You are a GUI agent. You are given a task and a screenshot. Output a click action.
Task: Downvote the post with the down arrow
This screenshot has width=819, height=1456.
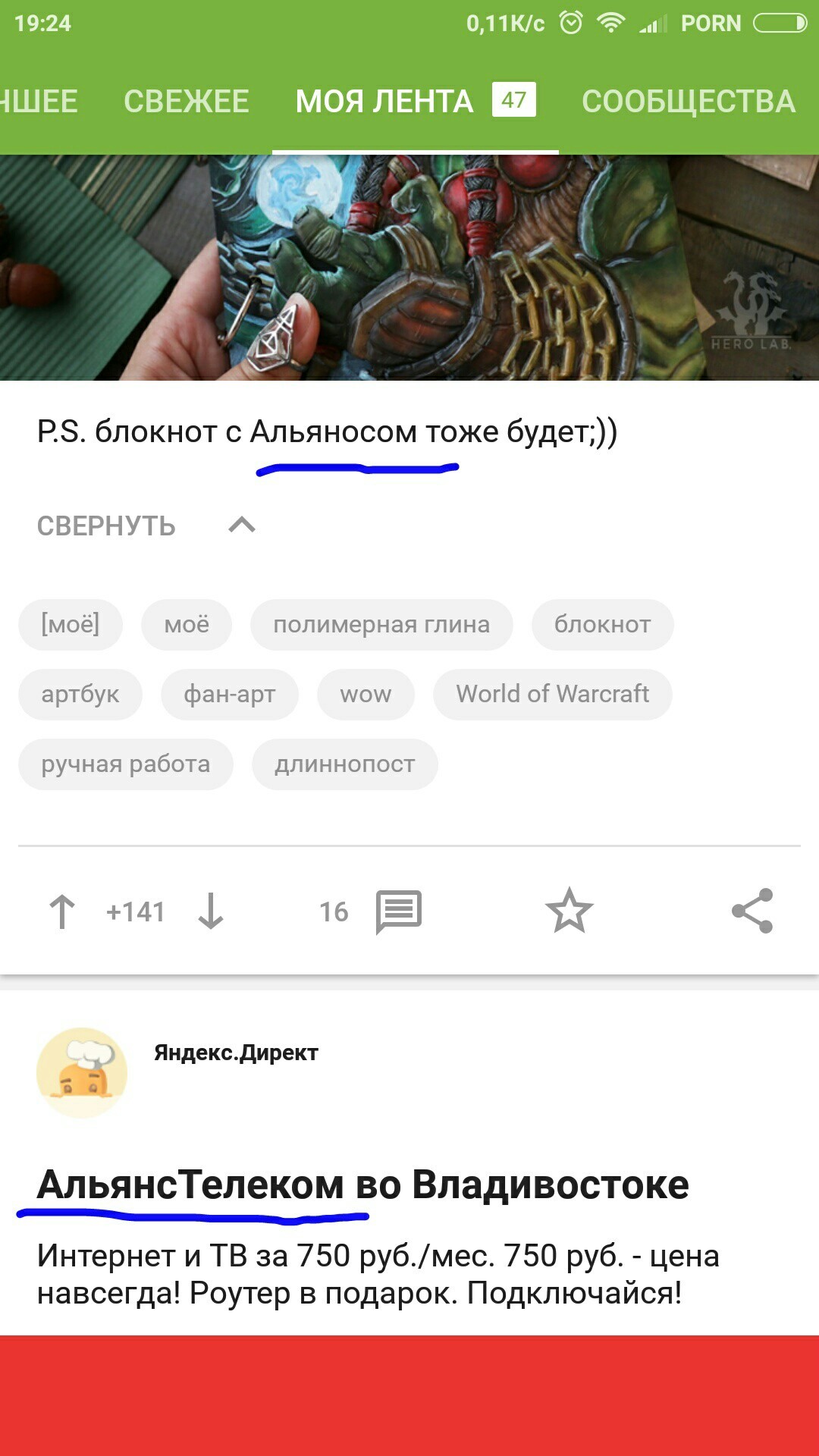211,911
